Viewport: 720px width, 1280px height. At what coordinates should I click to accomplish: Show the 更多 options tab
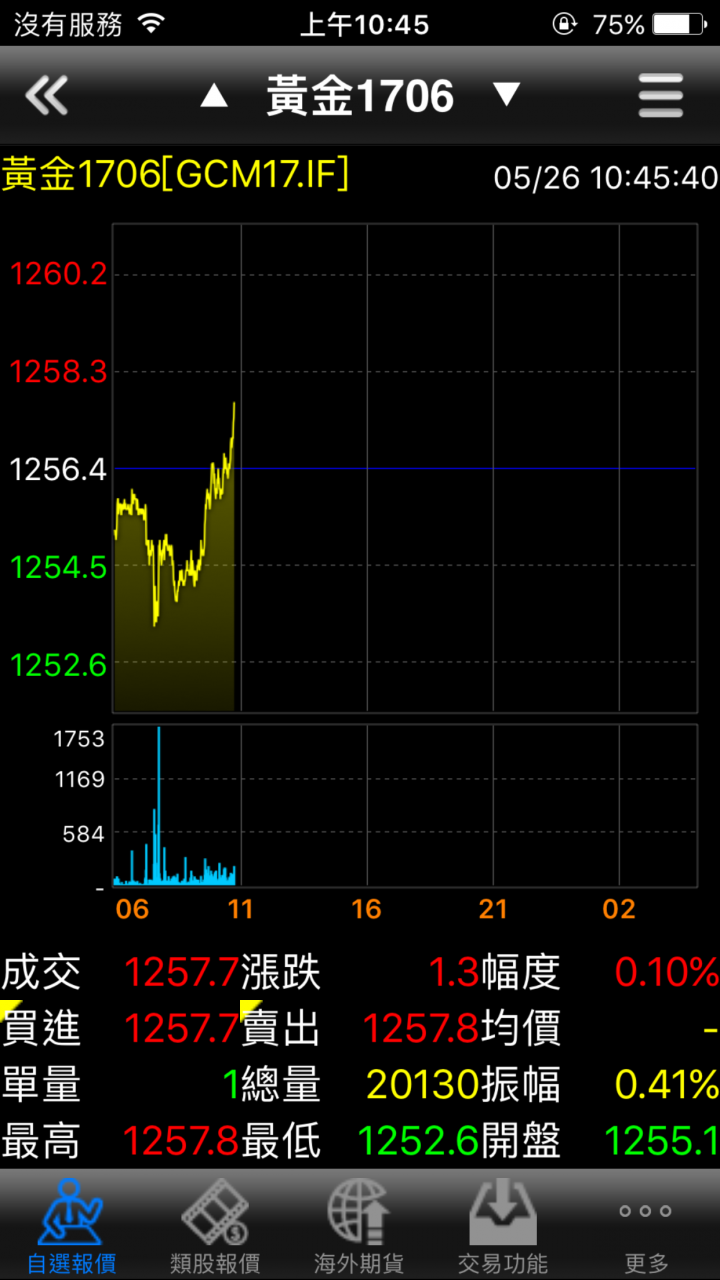tap(646, 1225)
